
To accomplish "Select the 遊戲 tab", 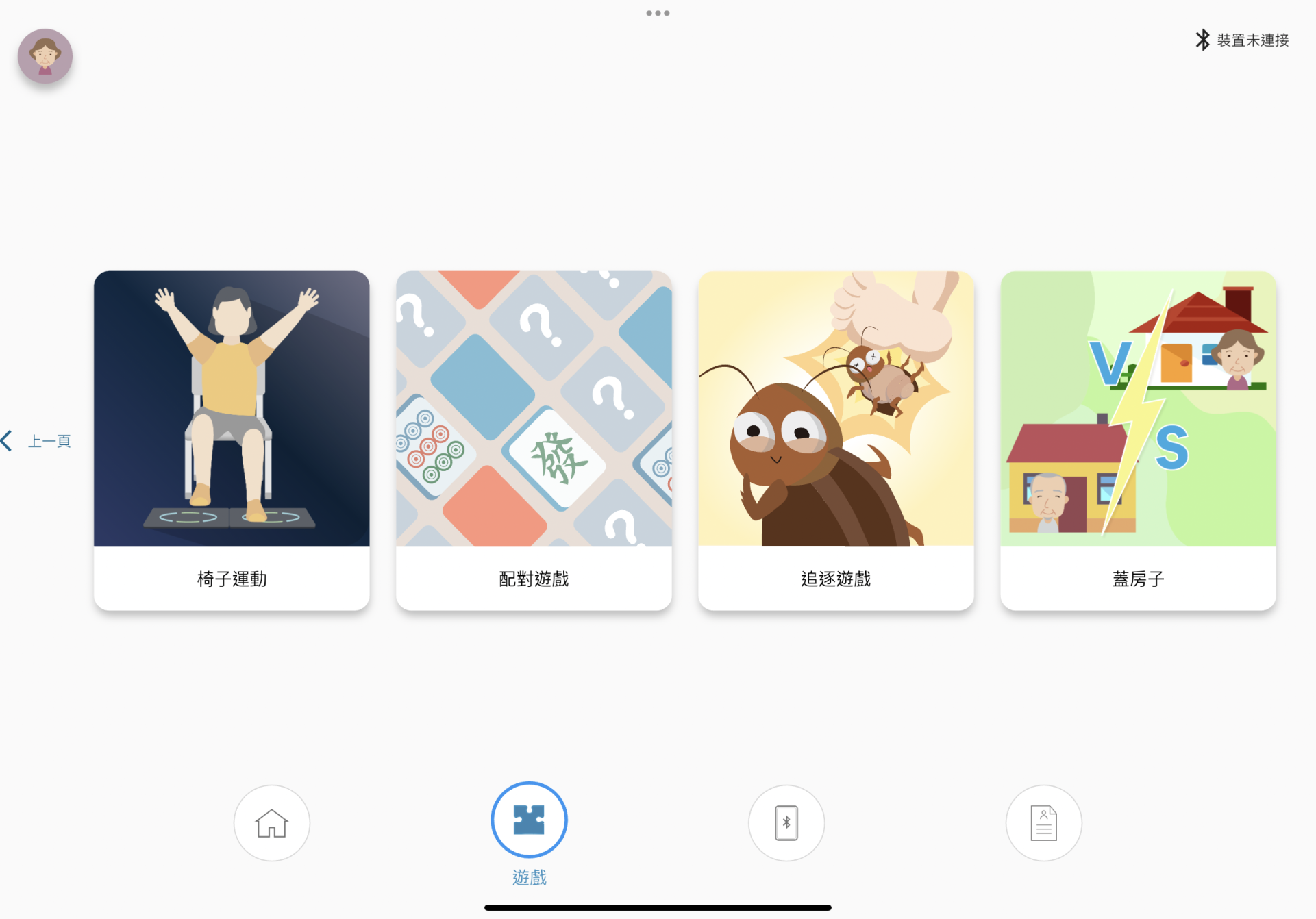I will (529, 820).
